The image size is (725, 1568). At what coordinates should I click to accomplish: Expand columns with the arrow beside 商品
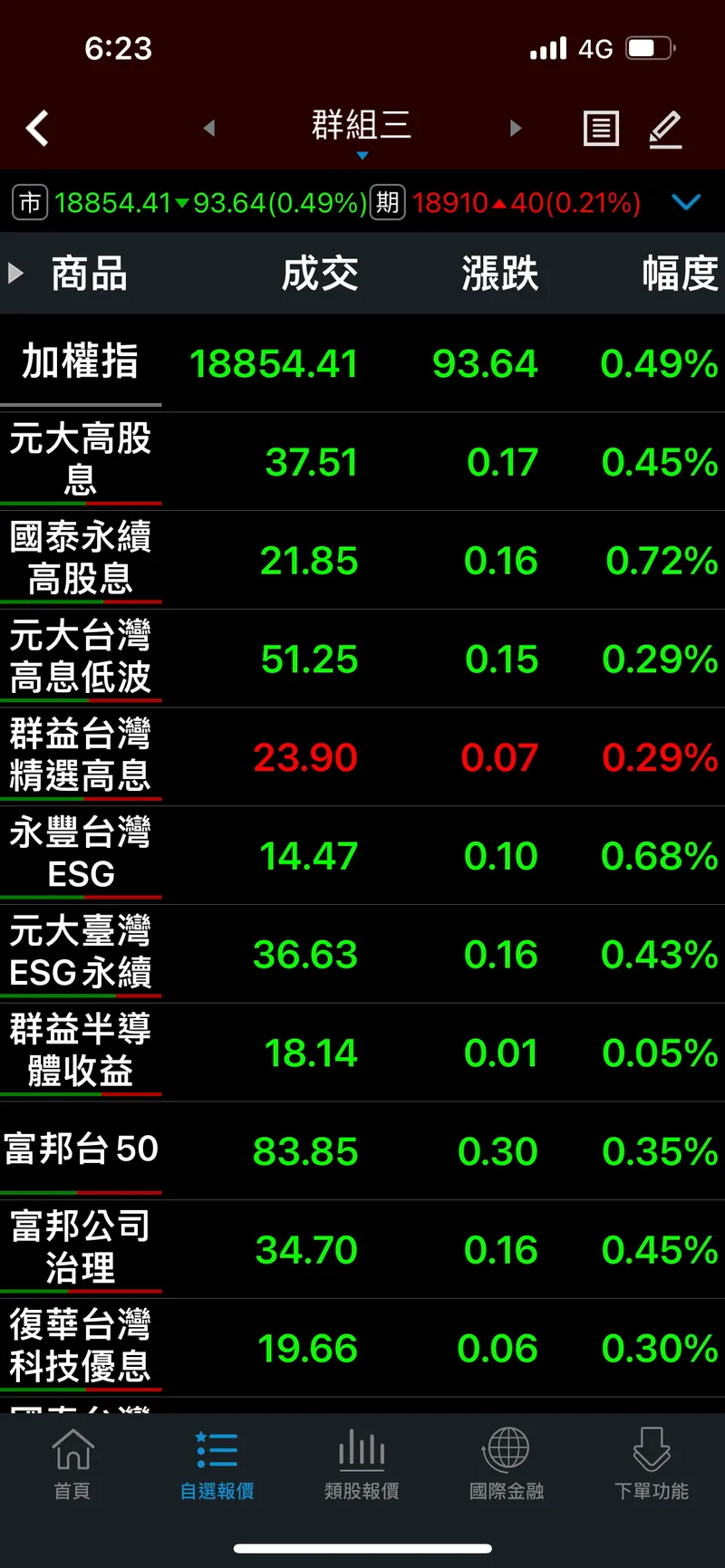coord(15,273)
